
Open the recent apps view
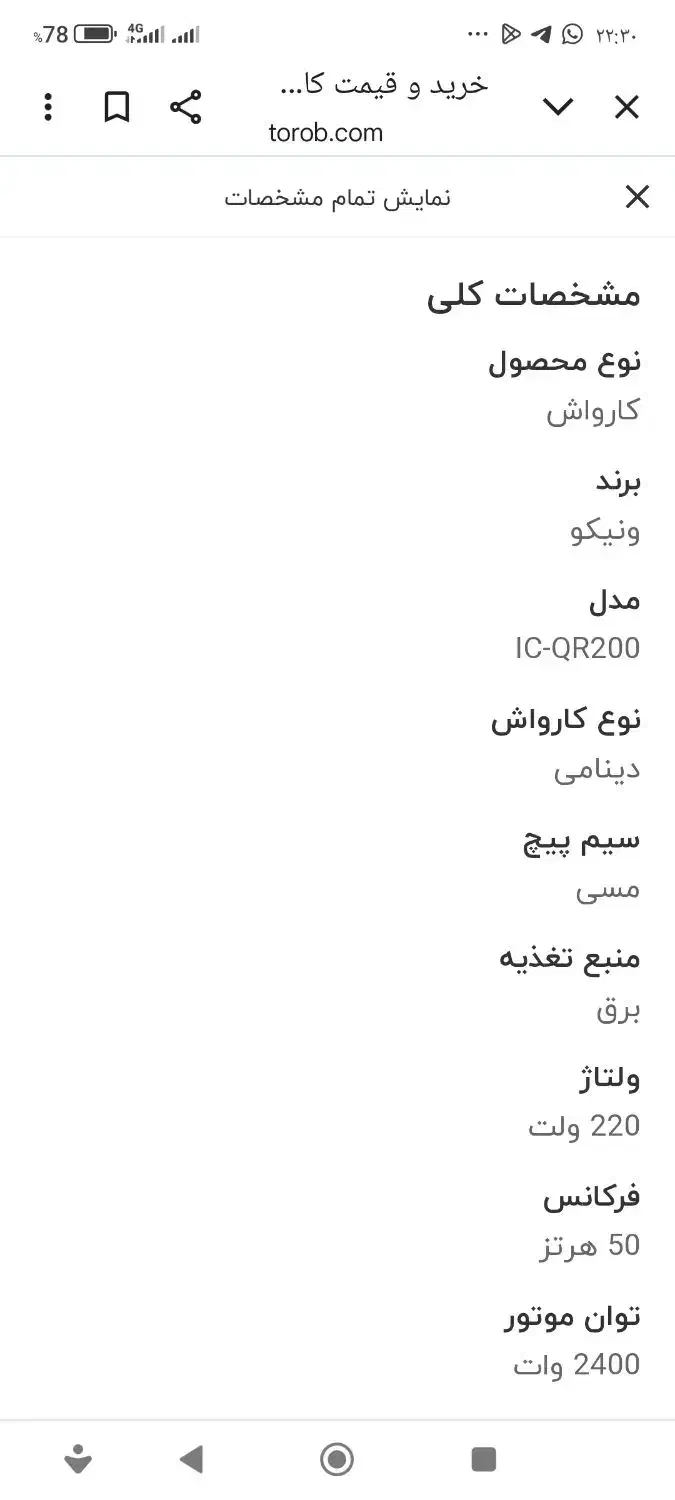(x=484, y=1460)
